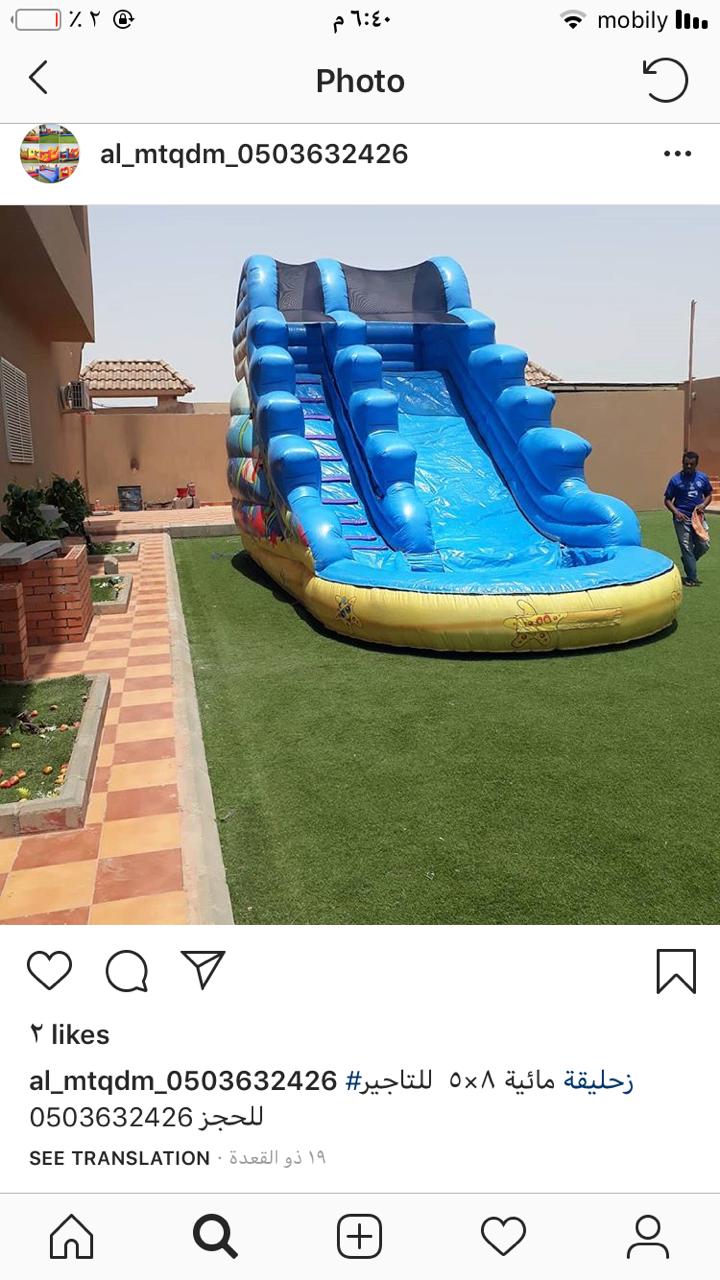This screenshot has width=720, height=1280.
Task: Share the post via paper plane icon
Action: click(x=203, y=970)
